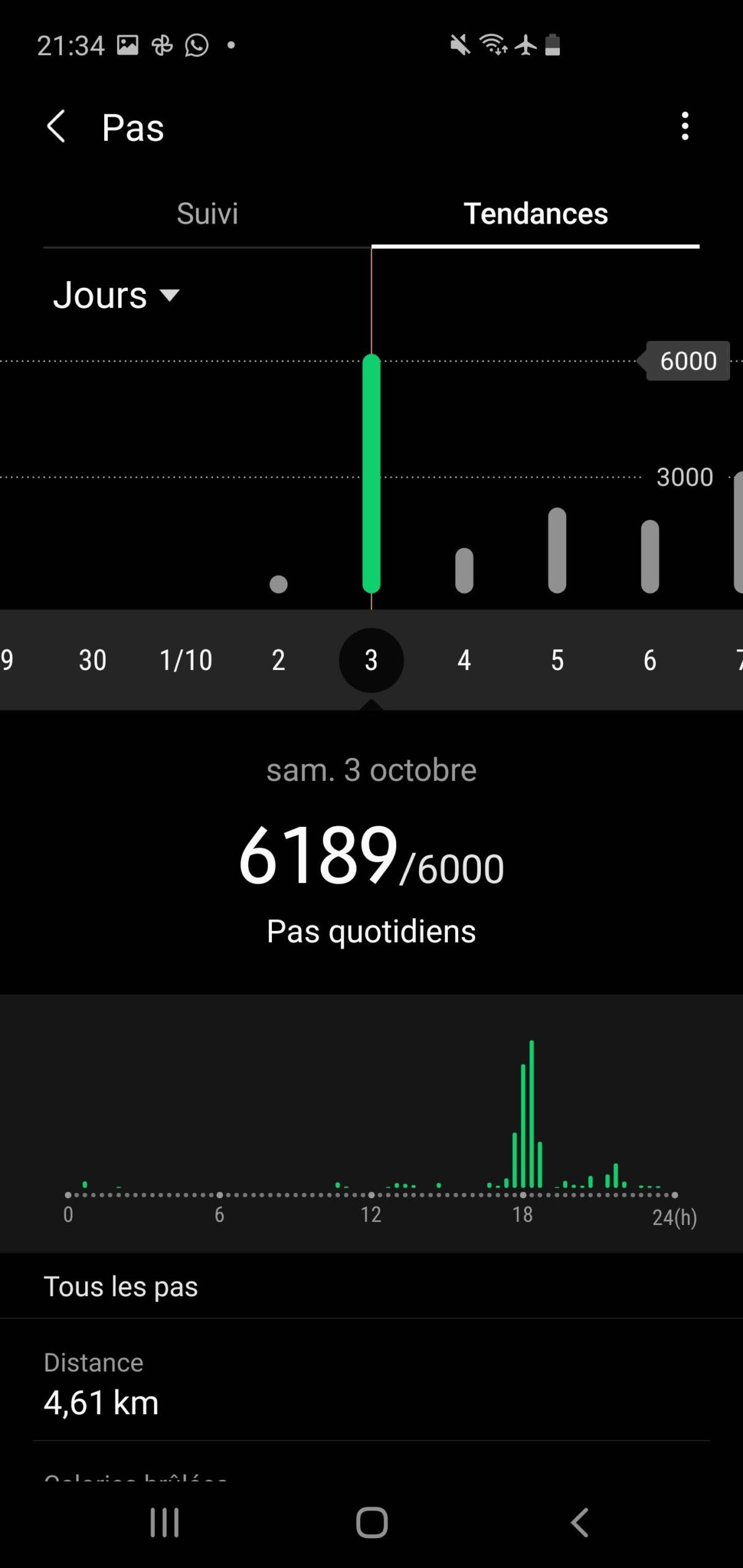Select day 30 in the date strip
743x1568 pixels.
coord(92,660)
